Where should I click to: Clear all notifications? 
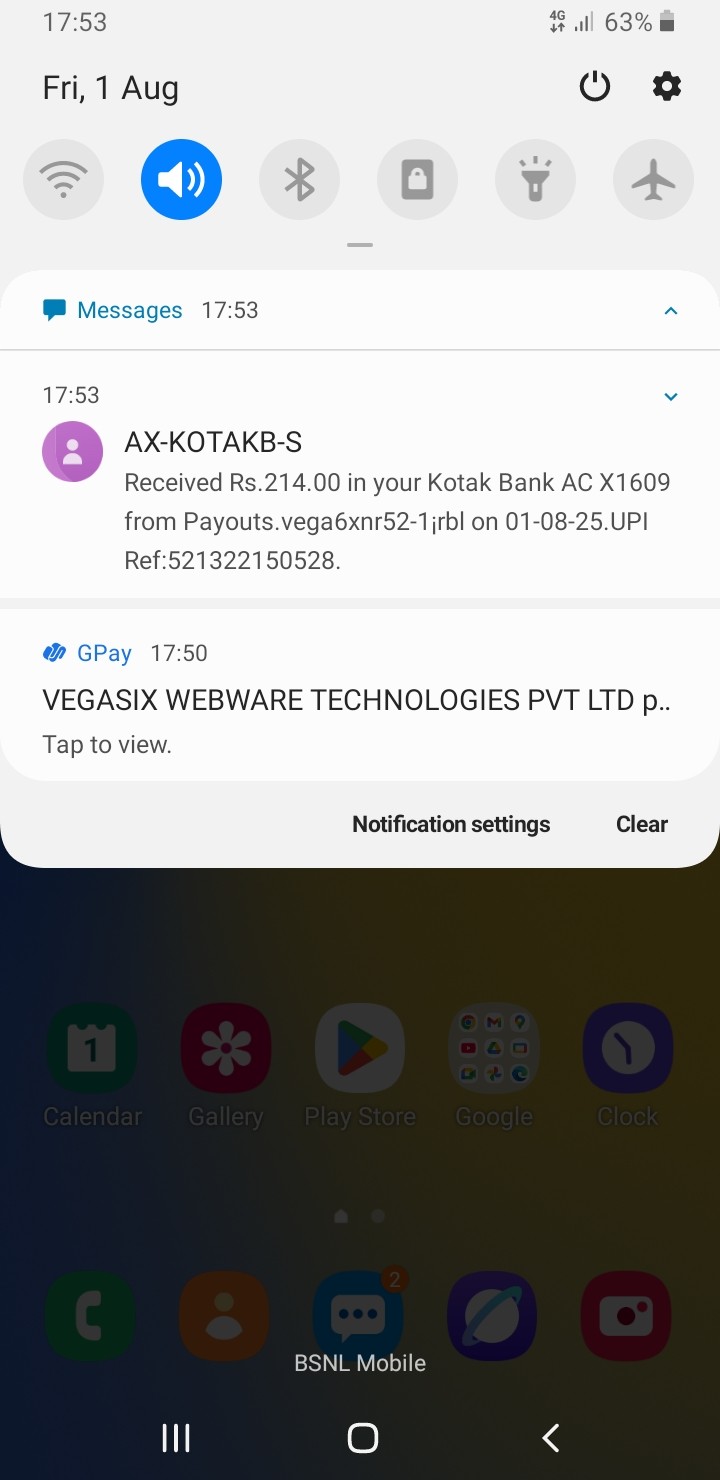point(642,824)
